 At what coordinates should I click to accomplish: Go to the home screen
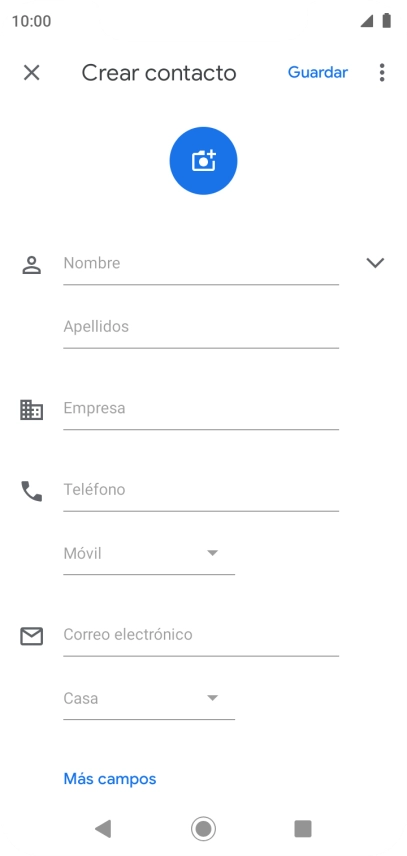pos(204,829)
